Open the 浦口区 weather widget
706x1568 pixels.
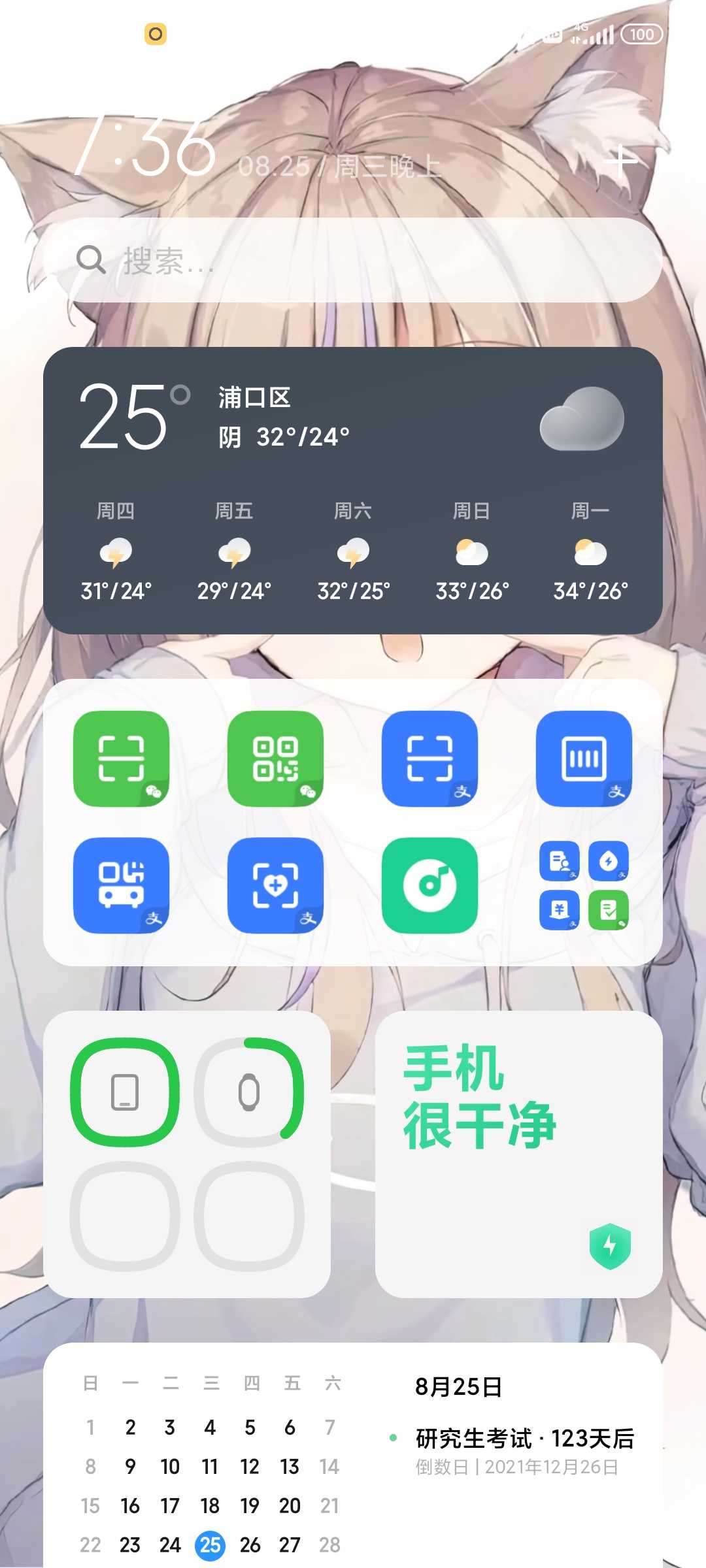click(353, 490)
